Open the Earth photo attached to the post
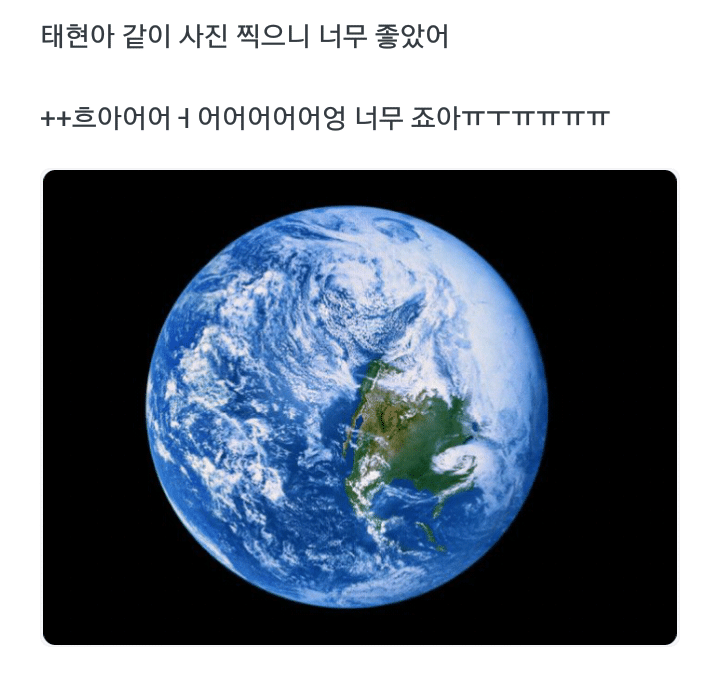The width and height of the screenshot is (720, 699). pyautogui.click(x=360, y=407)
